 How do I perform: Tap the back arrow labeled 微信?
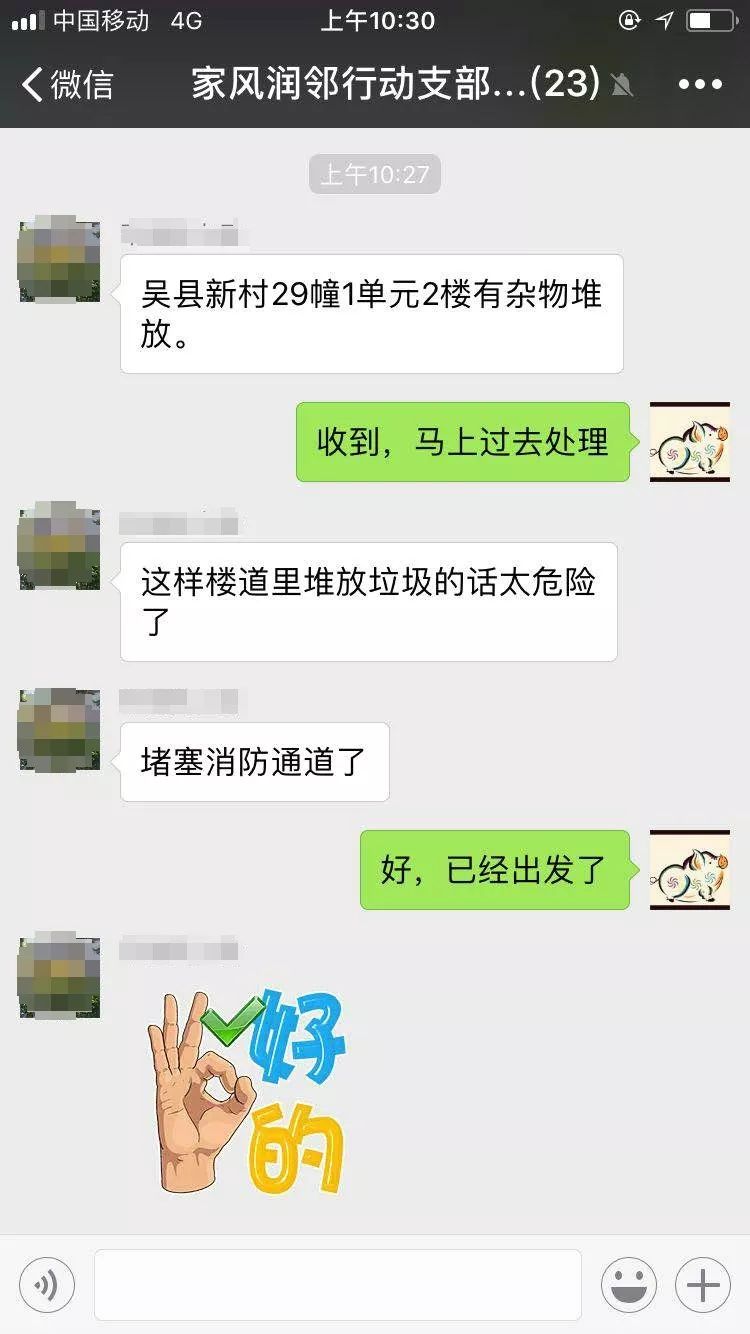coord(60,85)
